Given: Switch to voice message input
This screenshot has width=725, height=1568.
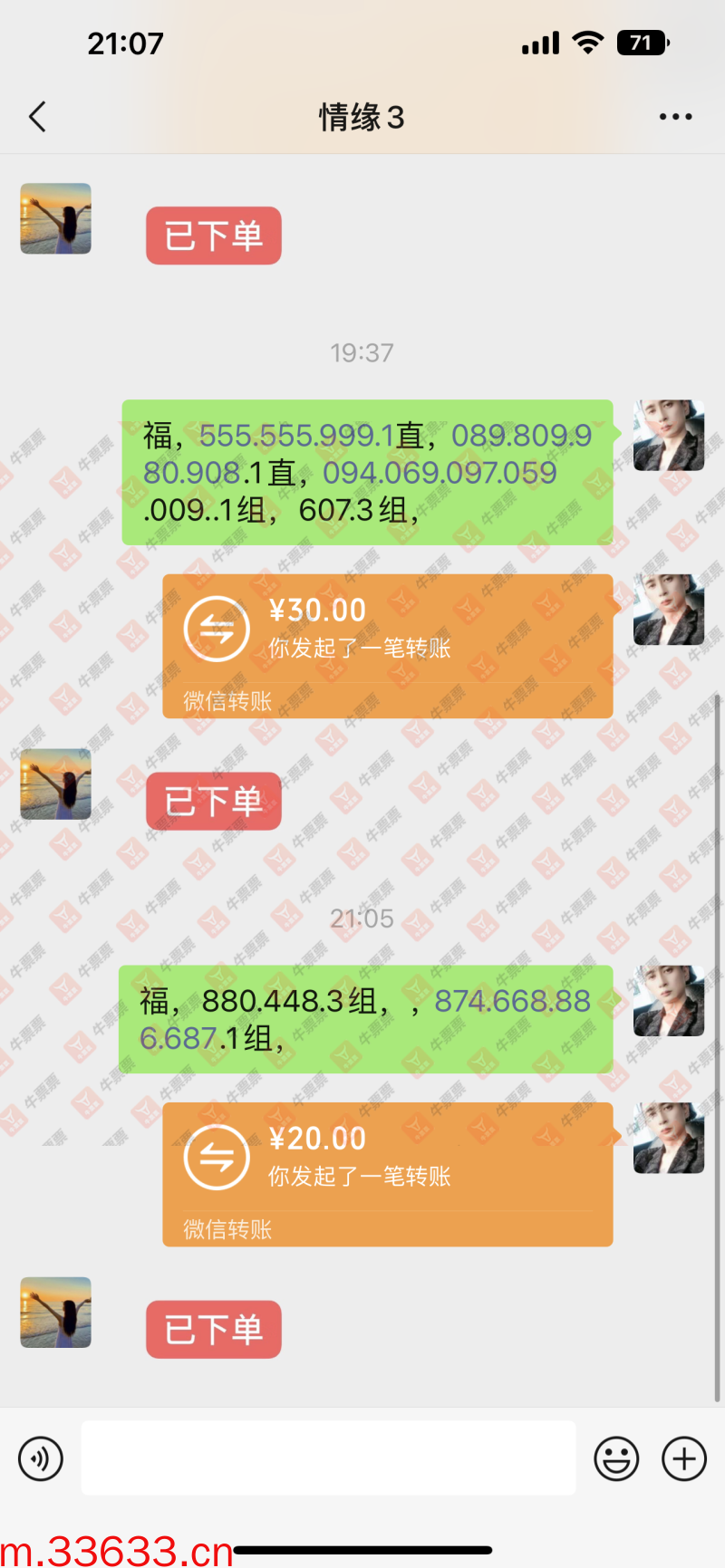Looking at the screenshot, I should click(x=41, y=1458).
